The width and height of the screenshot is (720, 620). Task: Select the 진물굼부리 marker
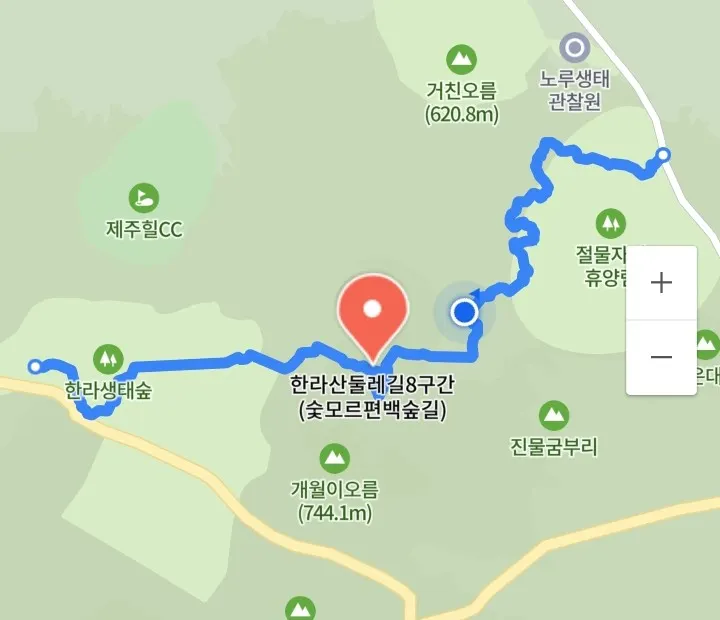[553, 414]
